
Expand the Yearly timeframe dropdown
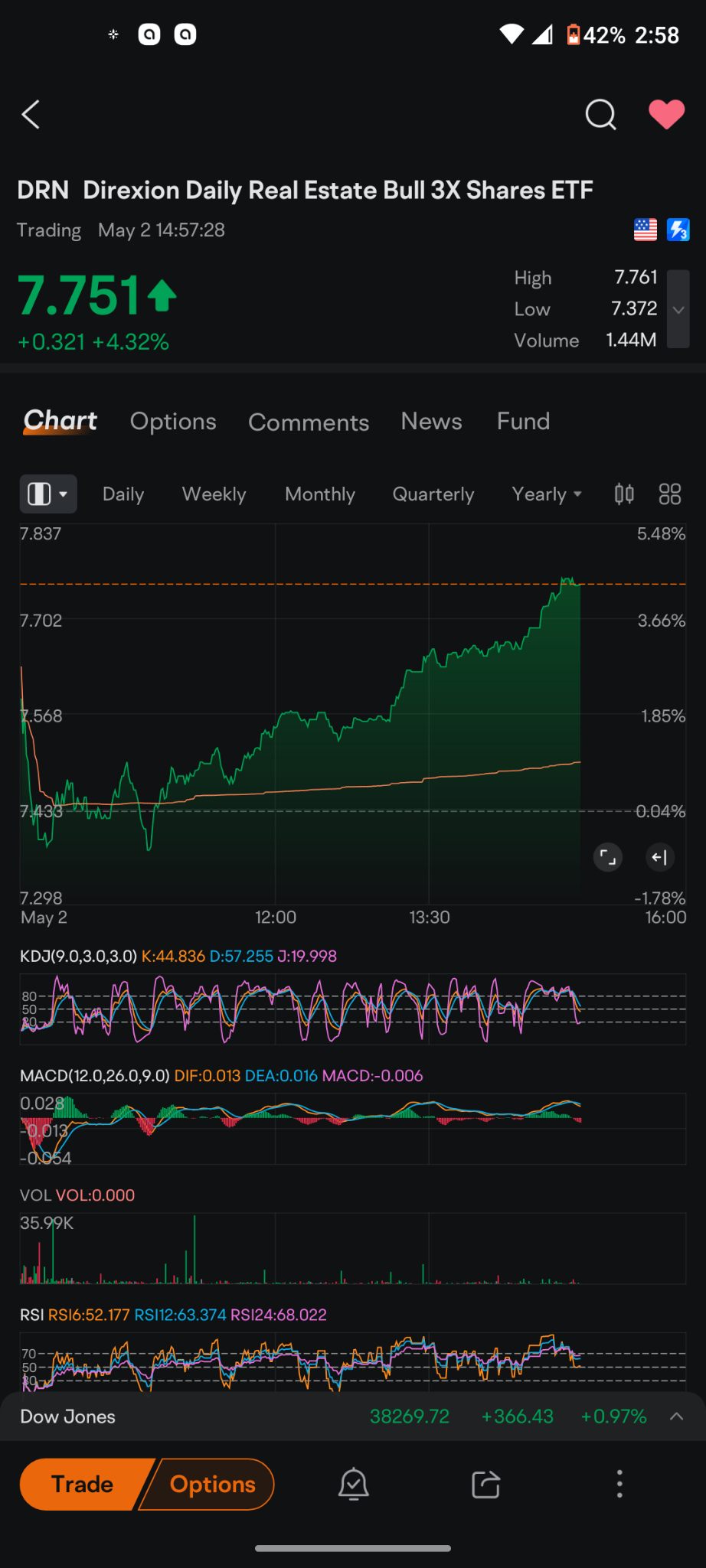[546, 494]
